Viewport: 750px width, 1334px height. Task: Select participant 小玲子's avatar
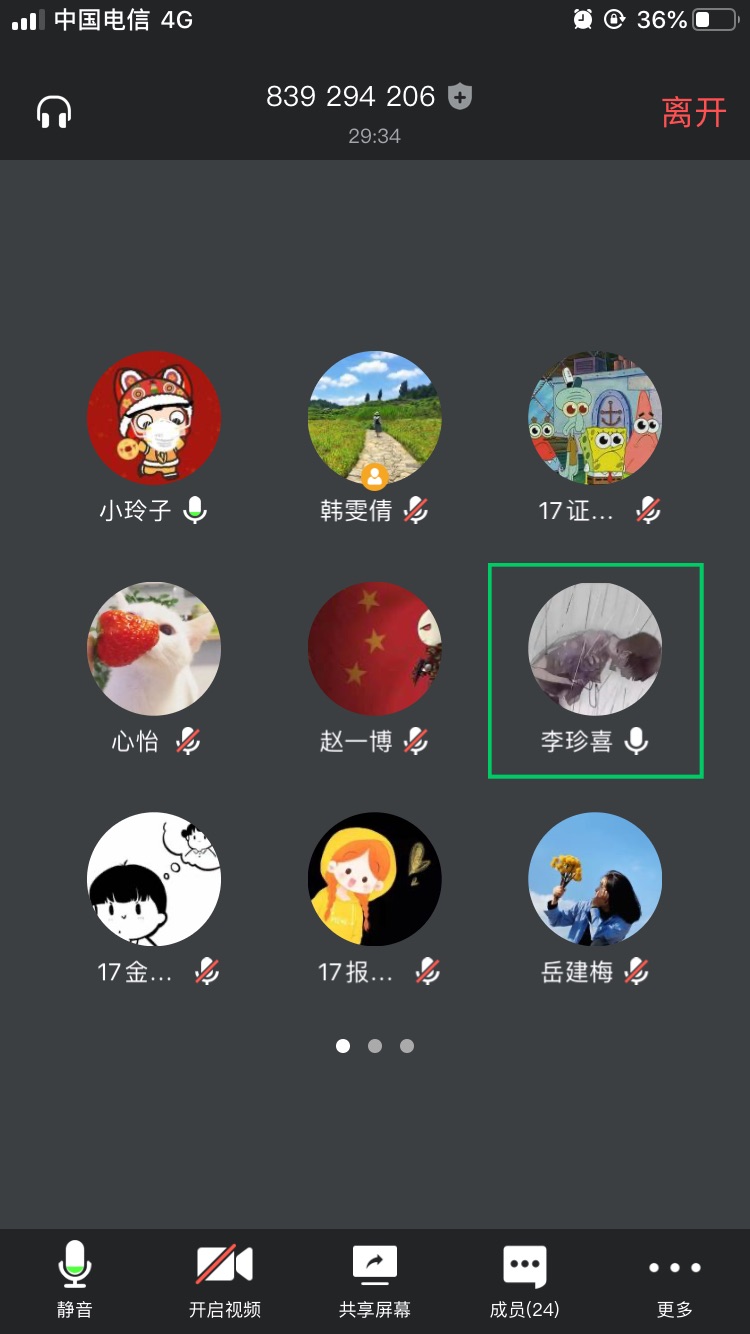[x=154, y=418]
